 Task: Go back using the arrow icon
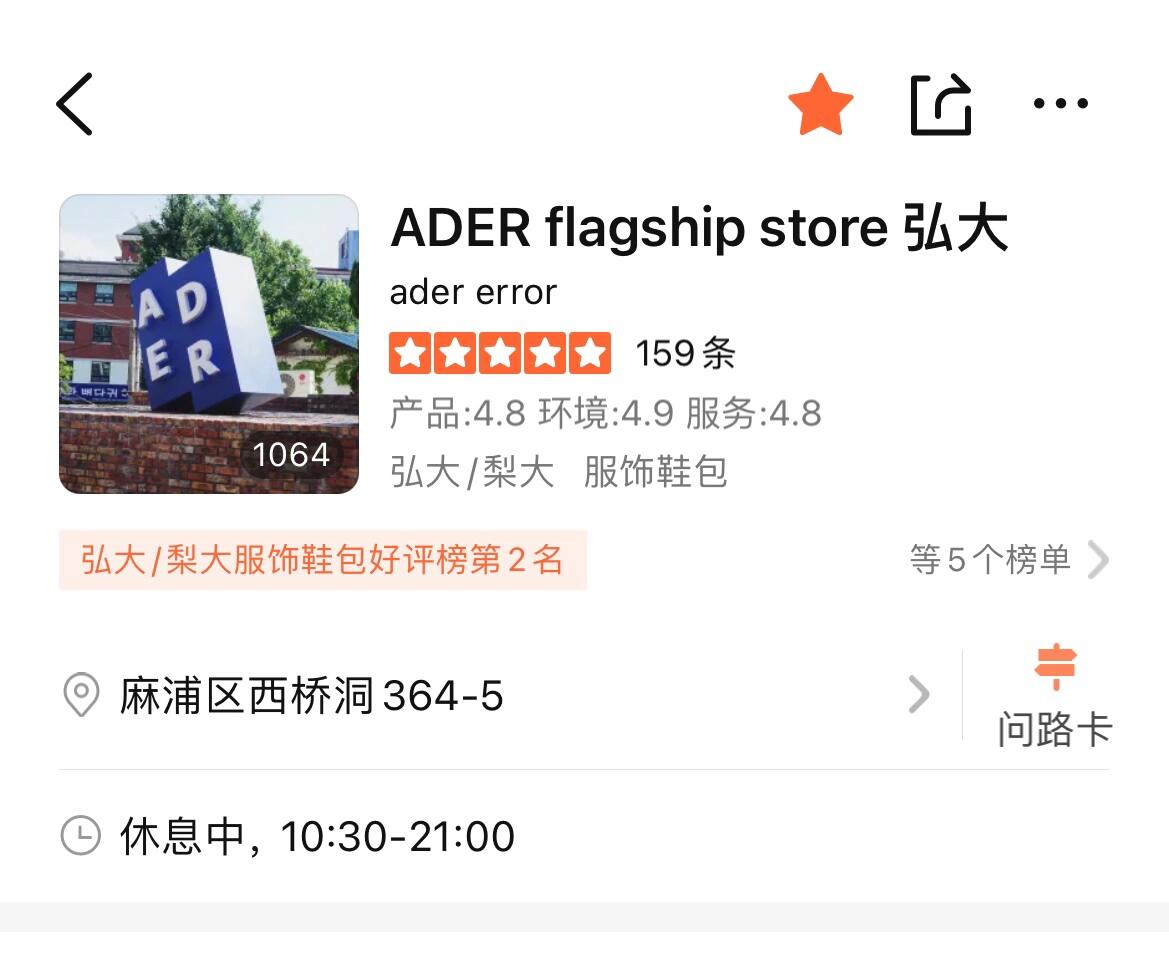[x=75, y=103]
